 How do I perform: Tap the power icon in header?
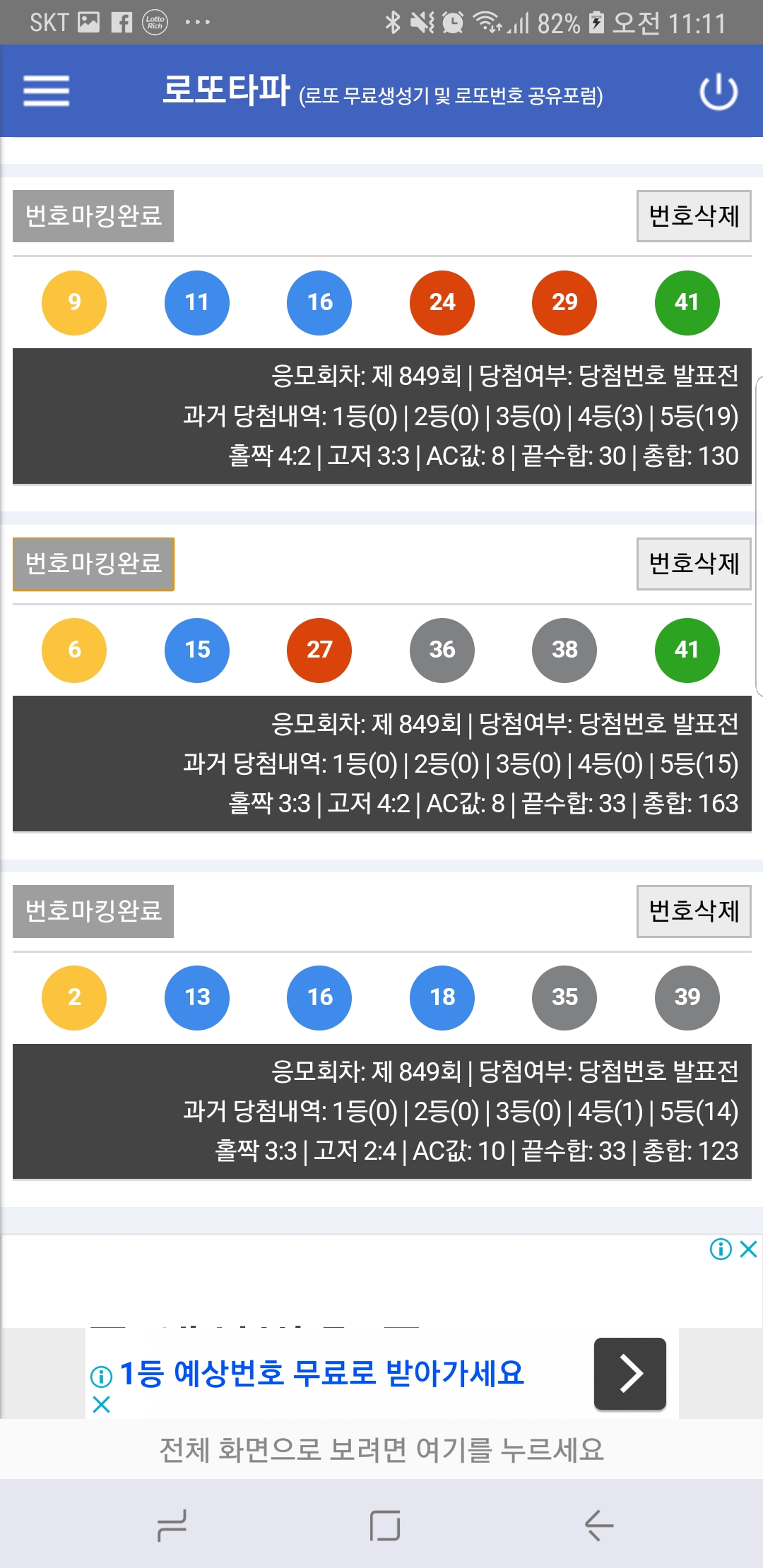pyautogui.click(x=718, y=92)
